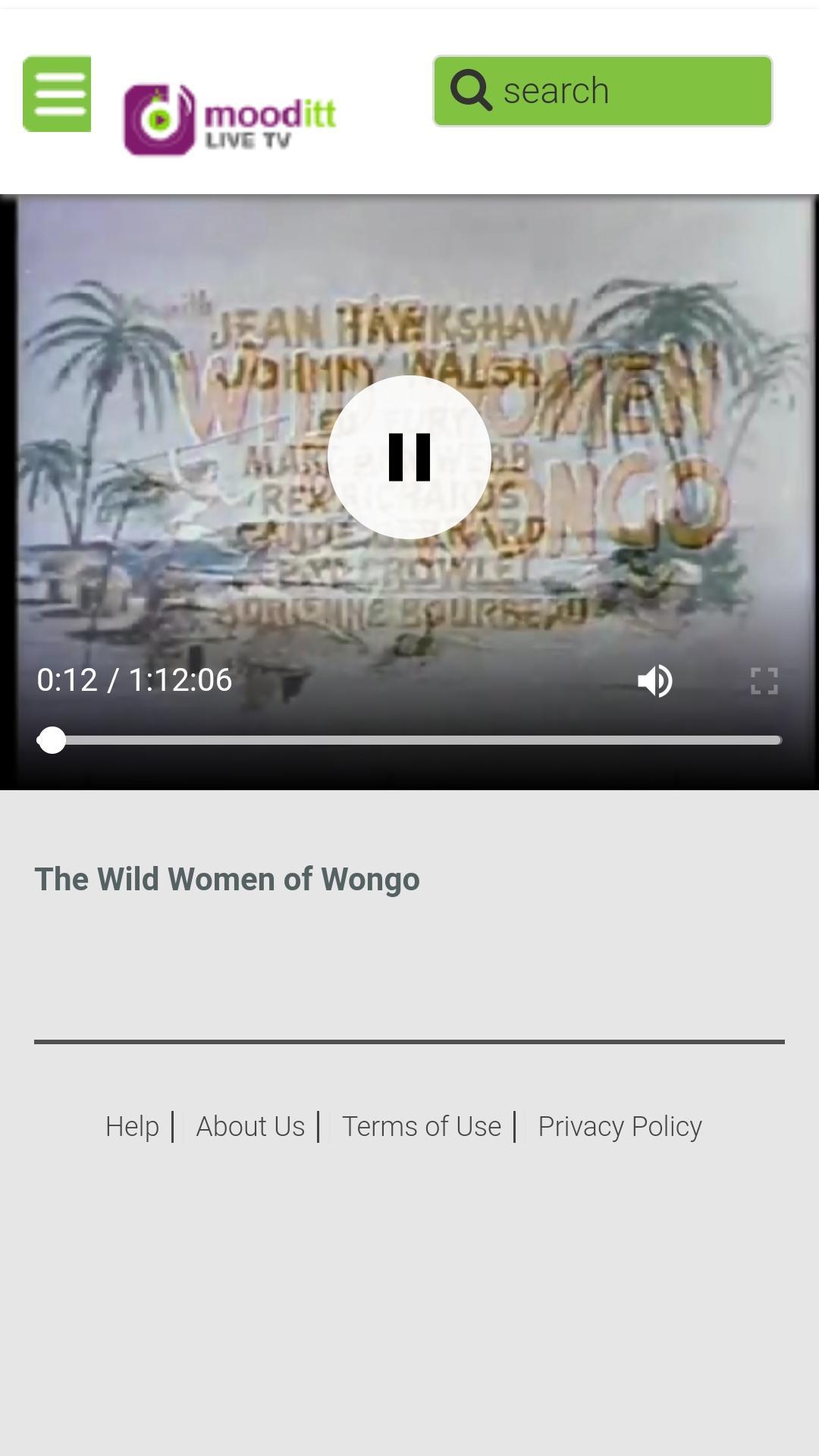Pause the video playback
The width and height of the screenshot is (819, 1456).
(409, 457)
